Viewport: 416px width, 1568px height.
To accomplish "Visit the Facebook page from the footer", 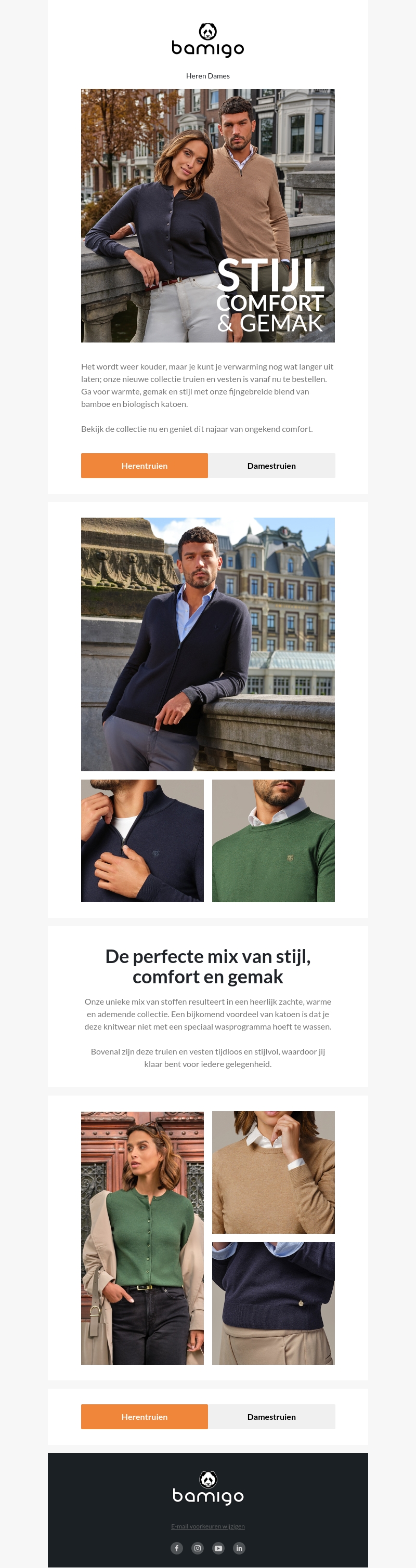I will tap(177, 1548).
